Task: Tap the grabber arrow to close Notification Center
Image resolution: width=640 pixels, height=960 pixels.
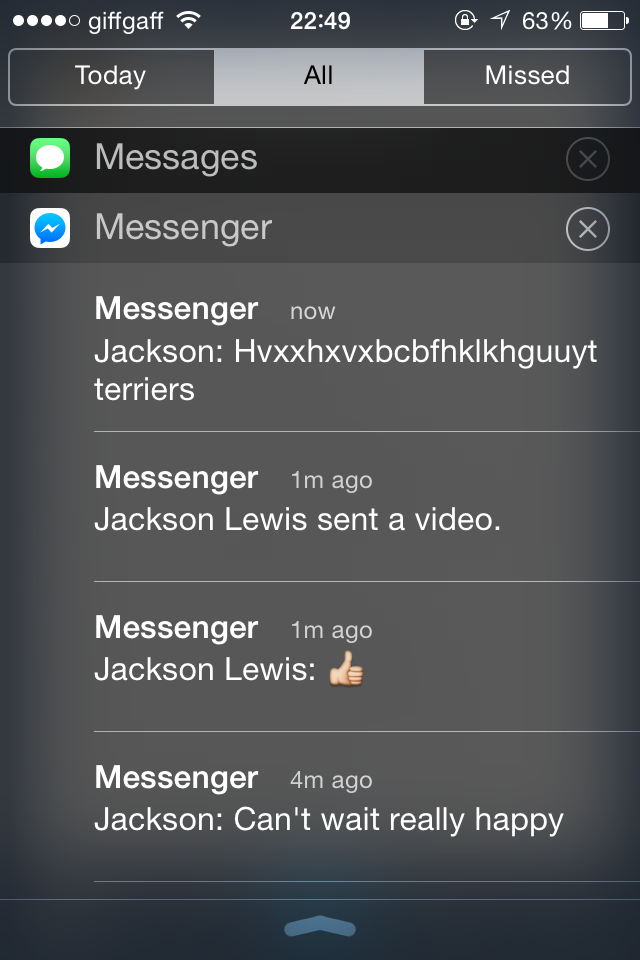Action: (320, 928)
